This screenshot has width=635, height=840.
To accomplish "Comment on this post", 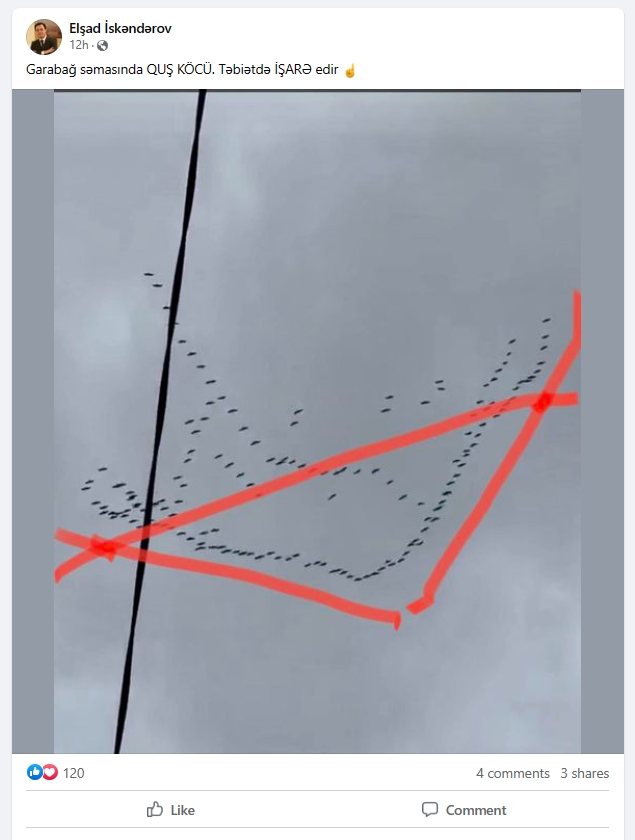I will [x=463, y=810].
